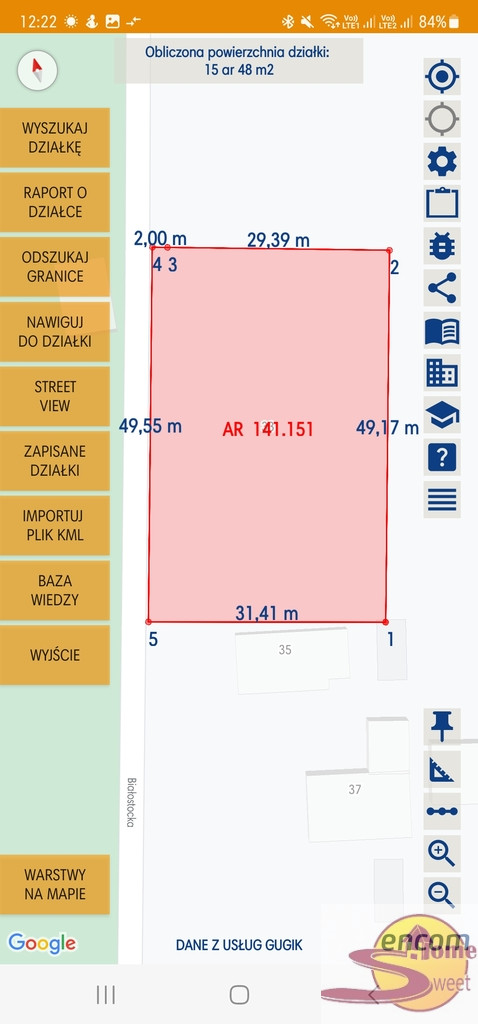Share the plot via share icon
This screenshot has height=1024, width=478.
point(442,288)
